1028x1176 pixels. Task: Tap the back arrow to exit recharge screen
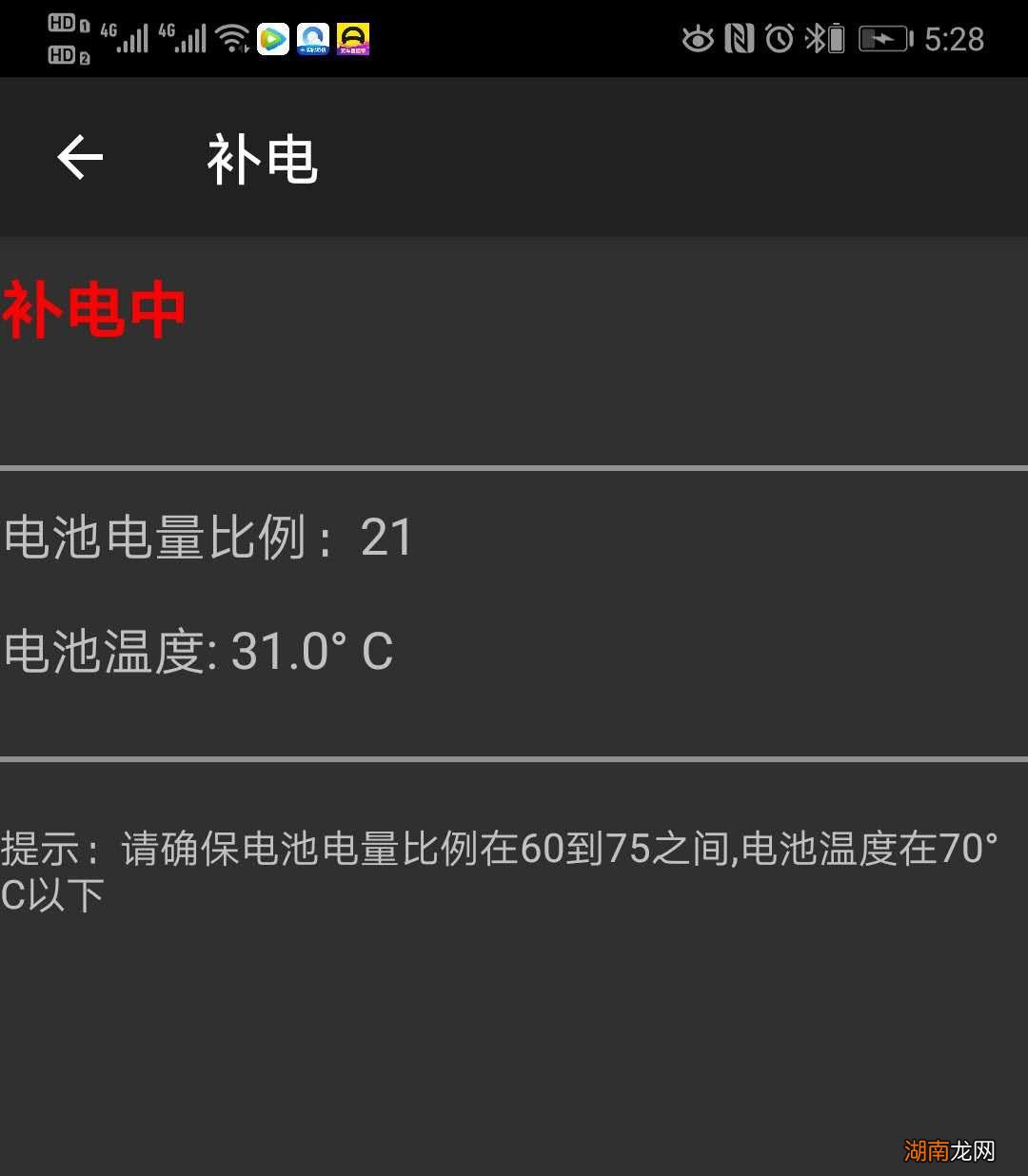pyautogui.click(x=79, y=156)
